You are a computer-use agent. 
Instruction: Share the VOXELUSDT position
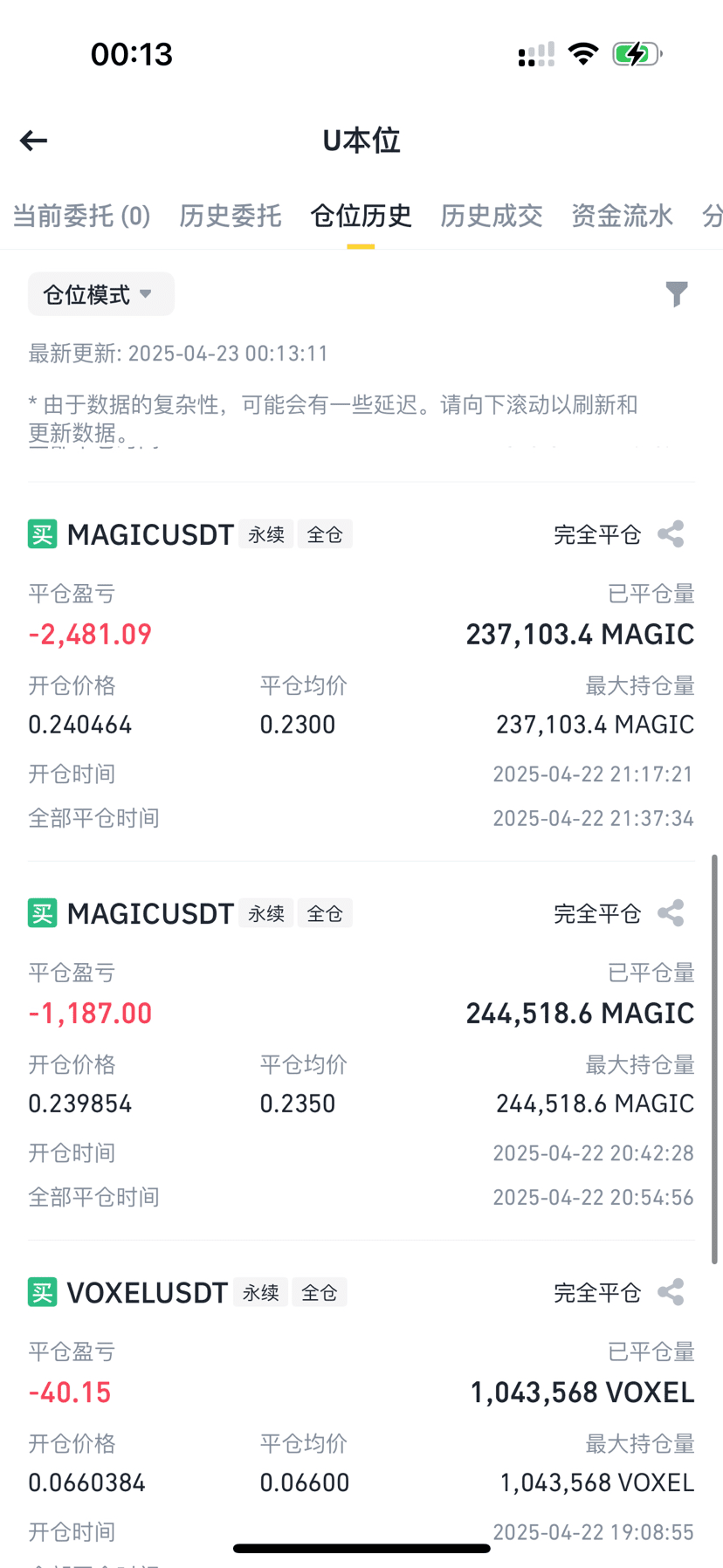click(x=671, y=1292)
